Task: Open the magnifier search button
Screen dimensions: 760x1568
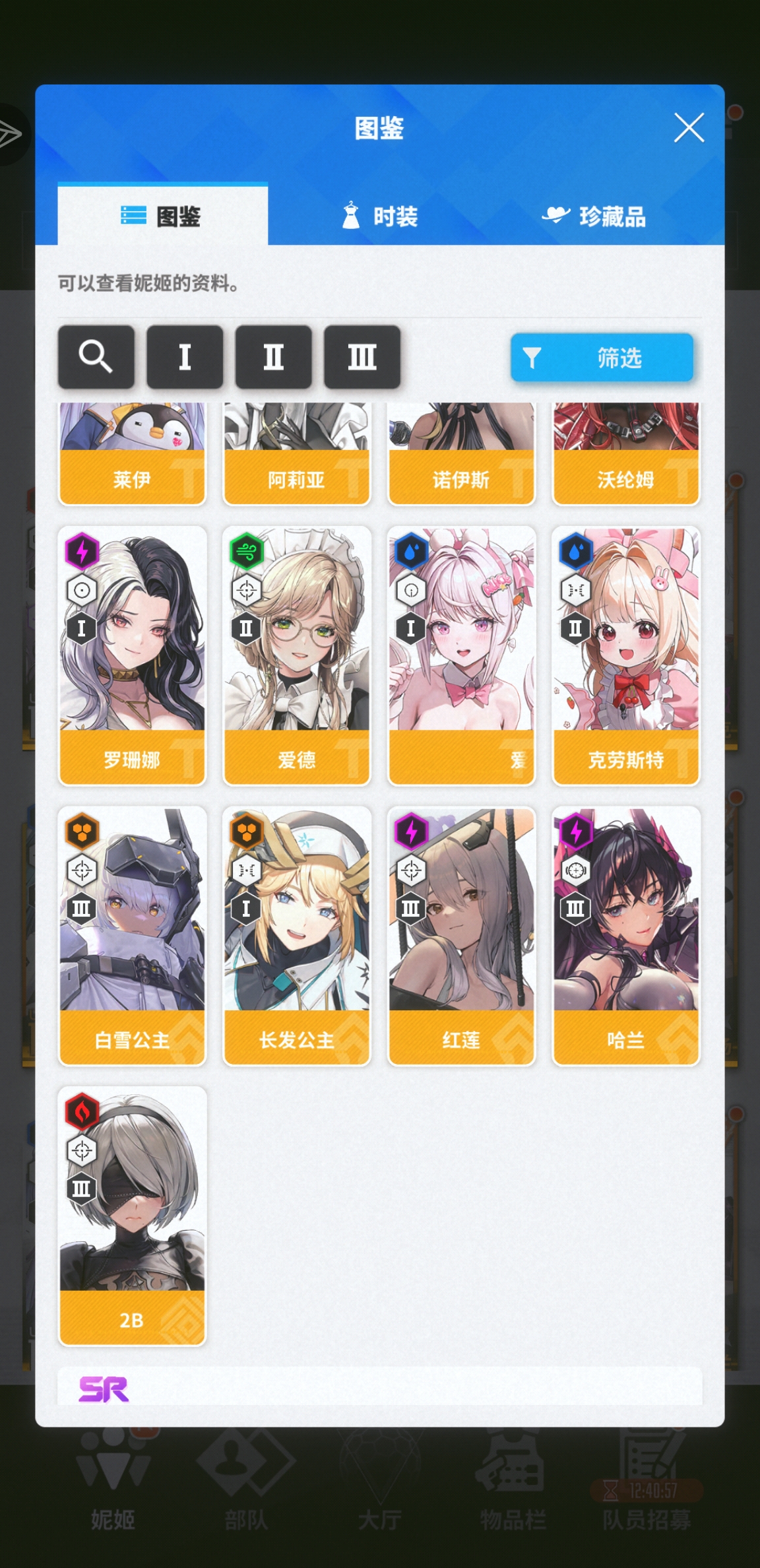Action: tap(96, 357)
